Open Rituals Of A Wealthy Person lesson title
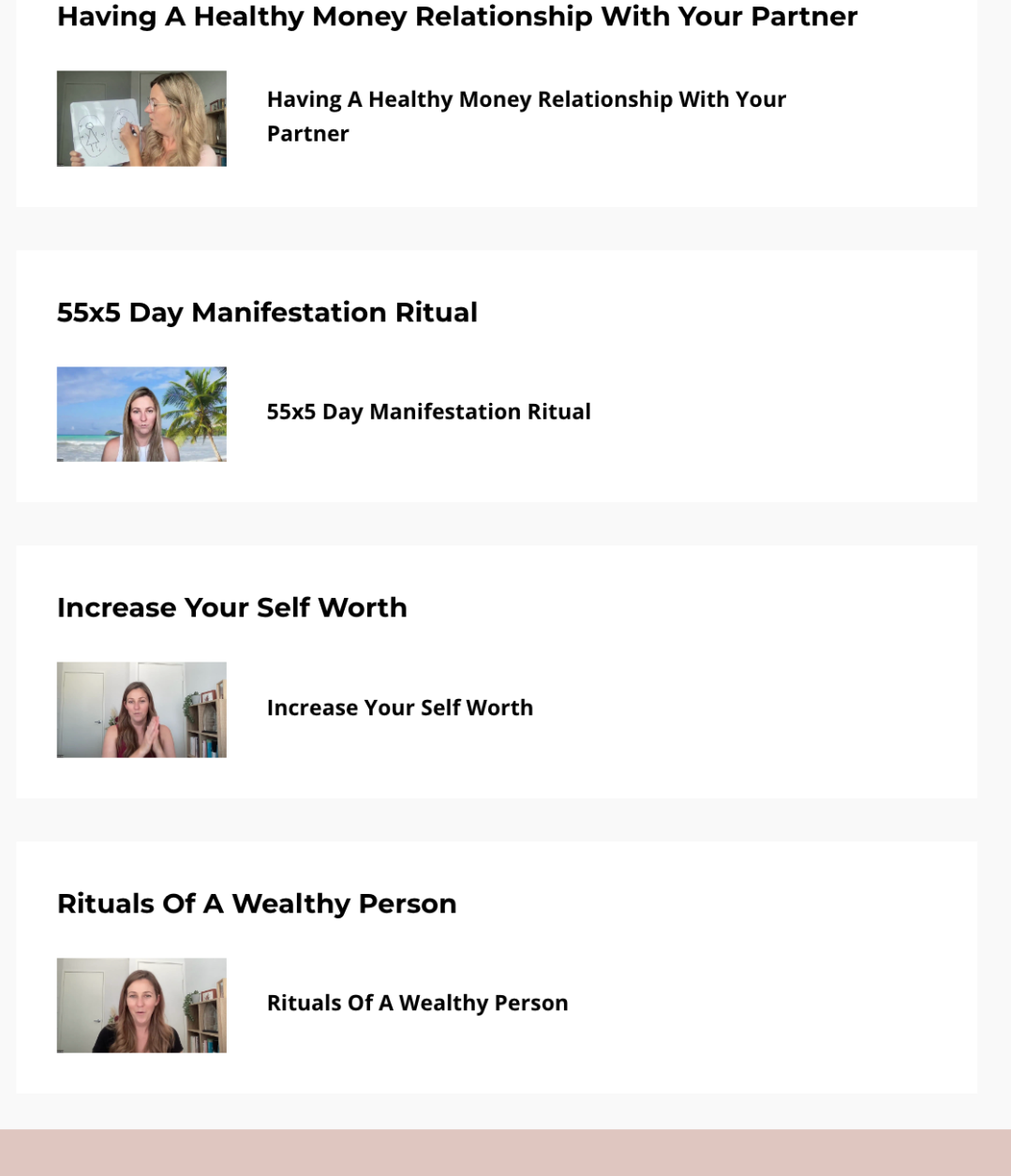The height and width of the screenshot is (1176, 1011). coord(417,1003)
